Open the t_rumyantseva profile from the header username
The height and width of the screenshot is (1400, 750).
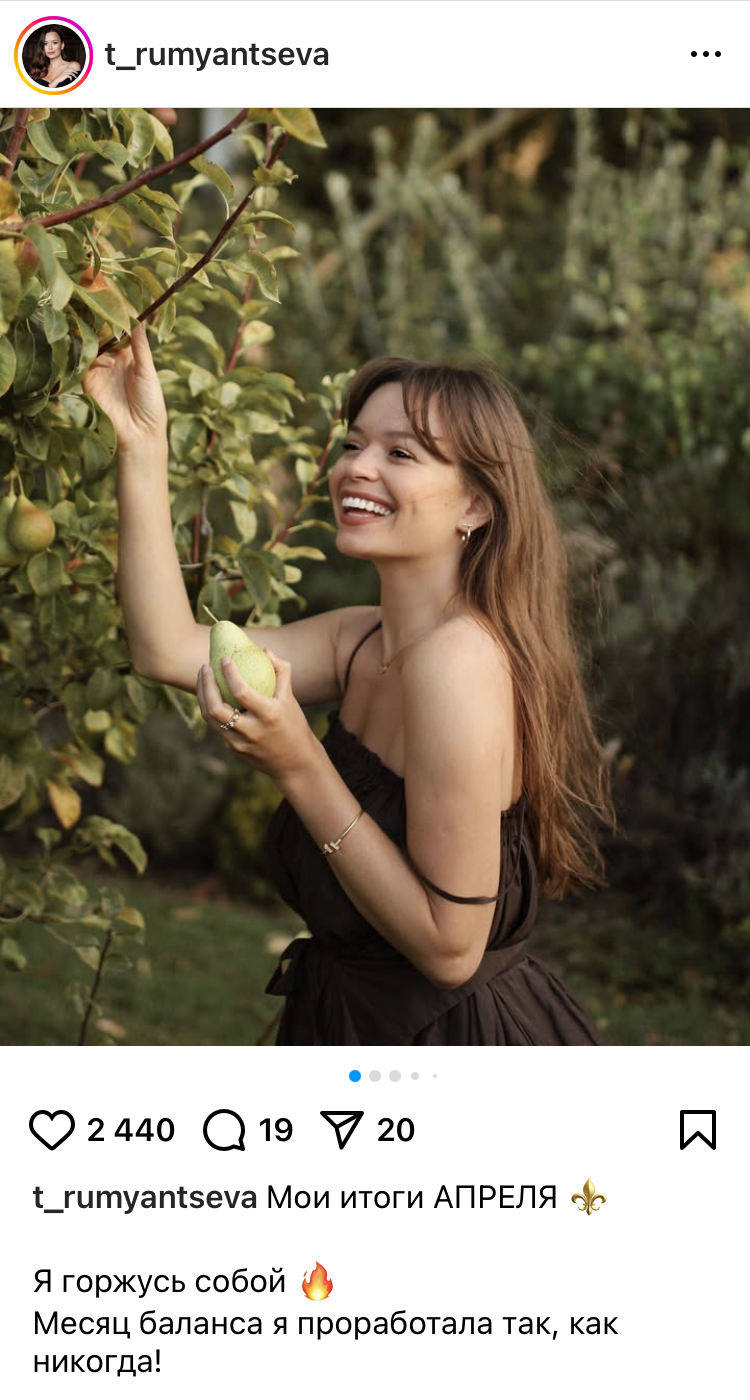[217, 54]
